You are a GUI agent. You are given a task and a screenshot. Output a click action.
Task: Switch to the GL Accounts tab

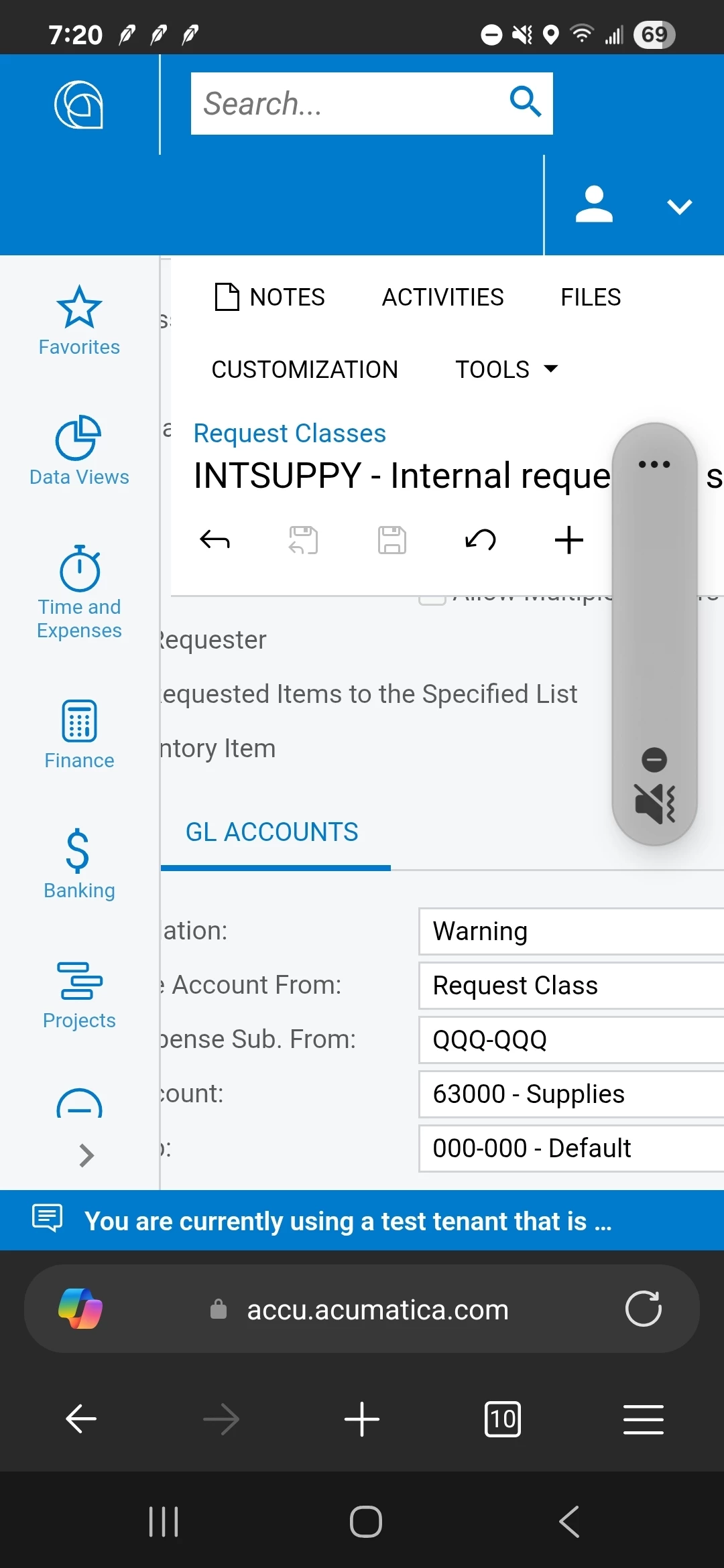pos(271,832)
